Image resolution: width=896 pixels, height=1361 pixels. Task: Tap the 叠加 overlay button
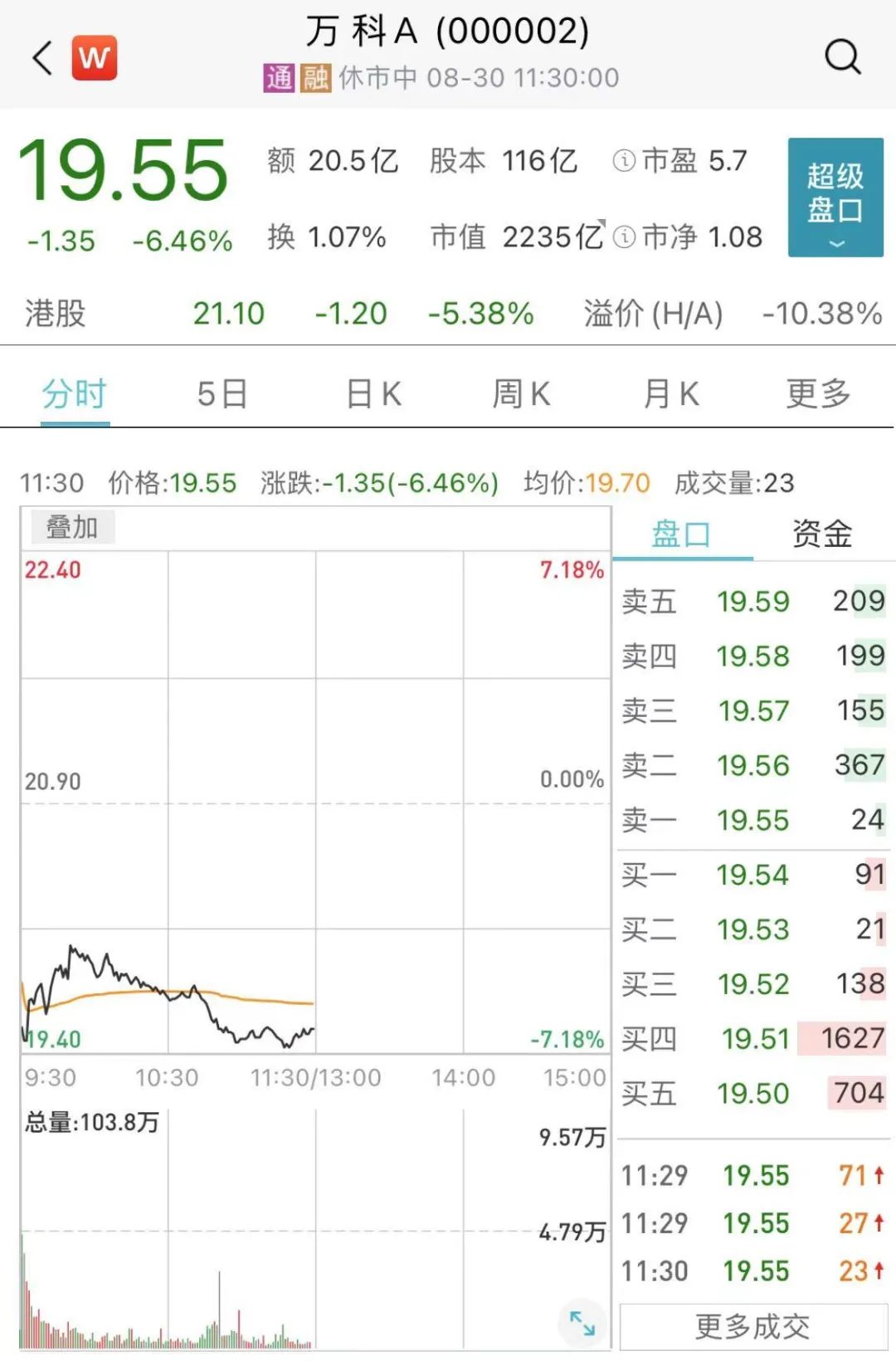(72, 527)
